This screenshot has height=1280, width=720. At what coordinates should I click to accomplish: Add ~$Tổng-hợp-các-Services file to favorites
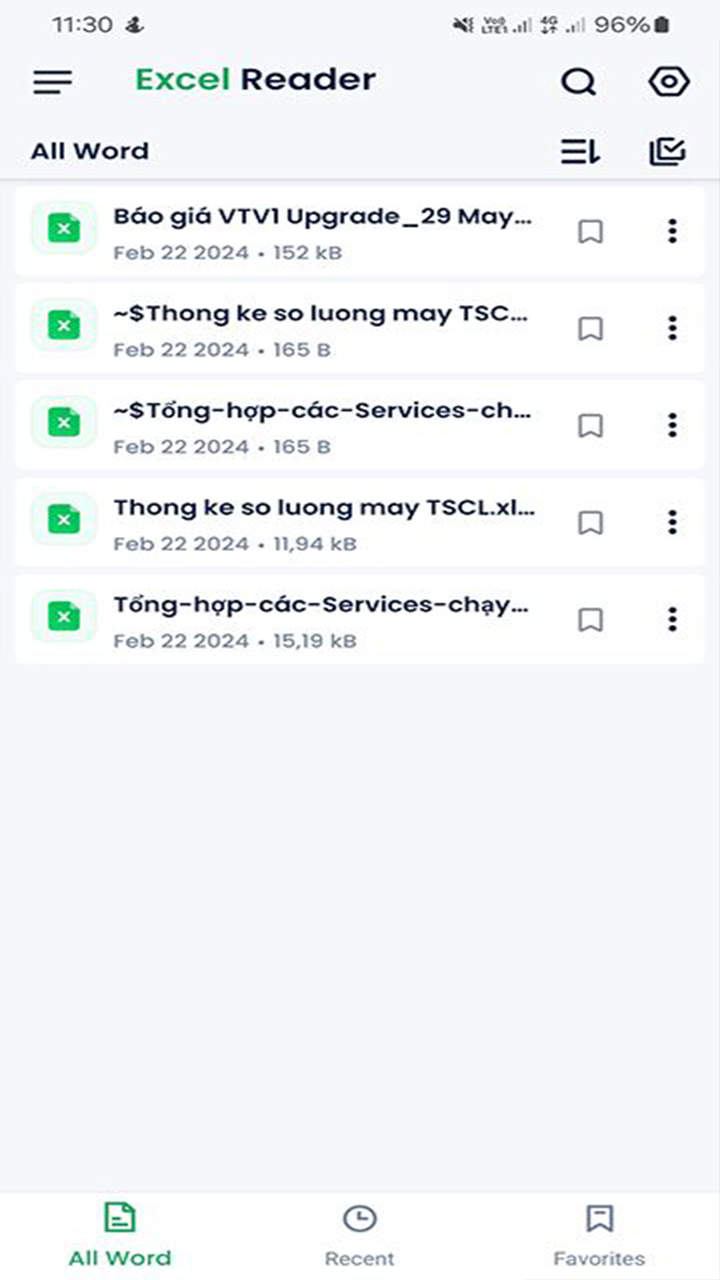(591, 426)
